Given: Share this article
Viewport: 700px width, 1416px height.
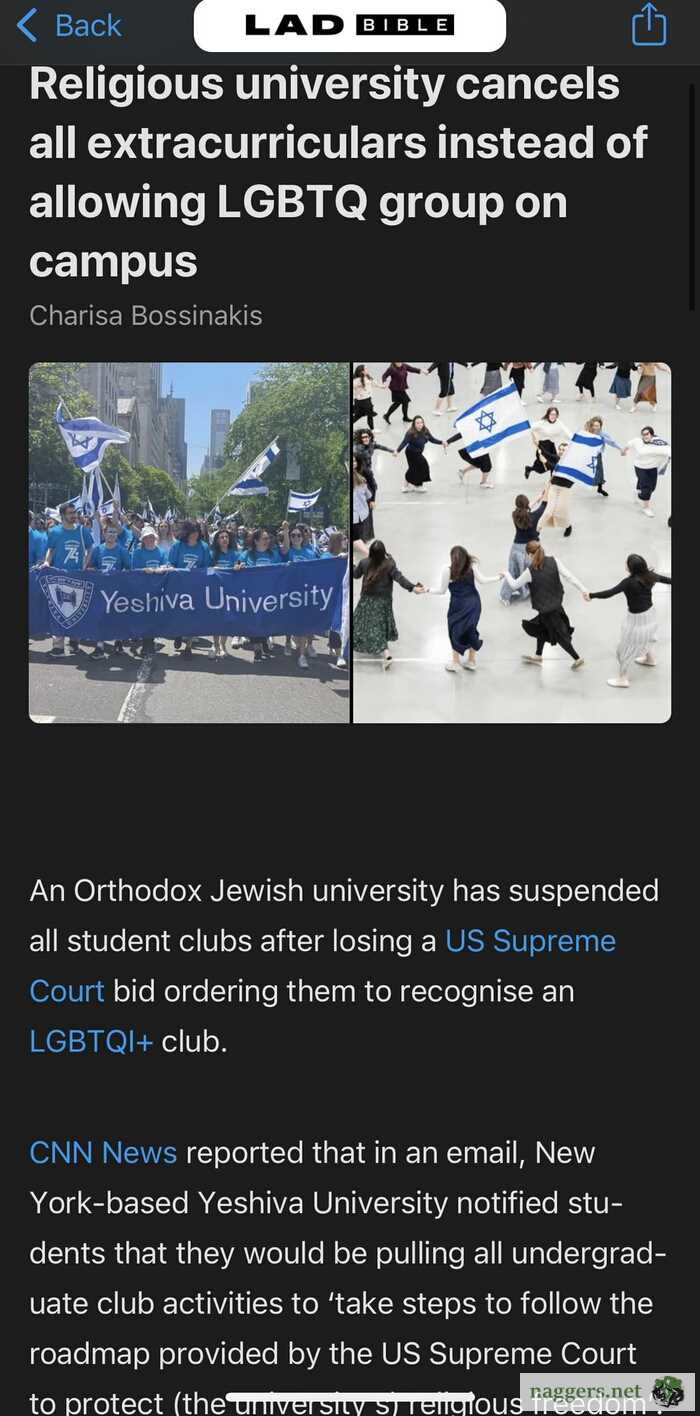Looking at the screenshot, I should click(648, 25).
